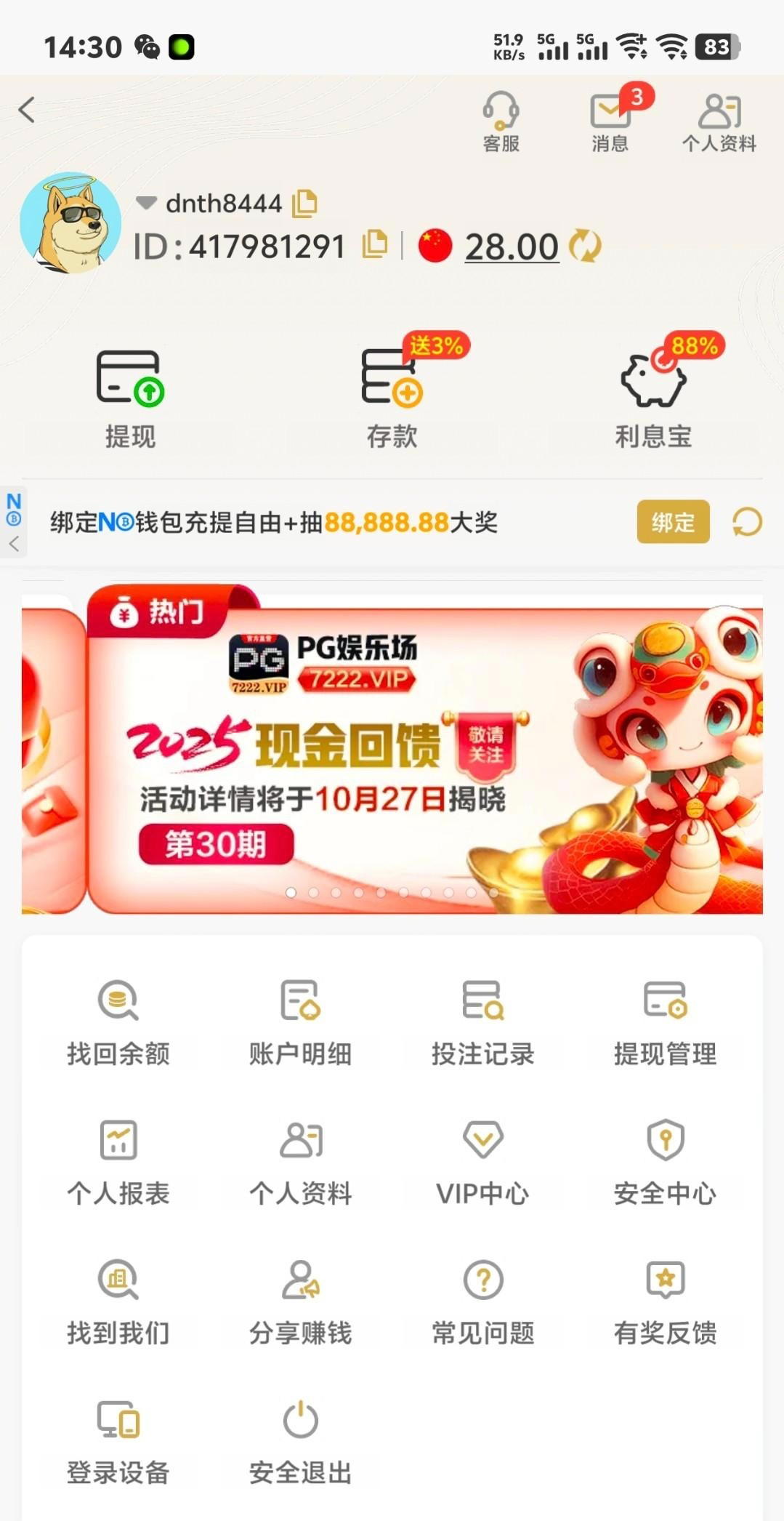
Task: Open 个人资料 in the top bar
Action: (x=719, y=121)
